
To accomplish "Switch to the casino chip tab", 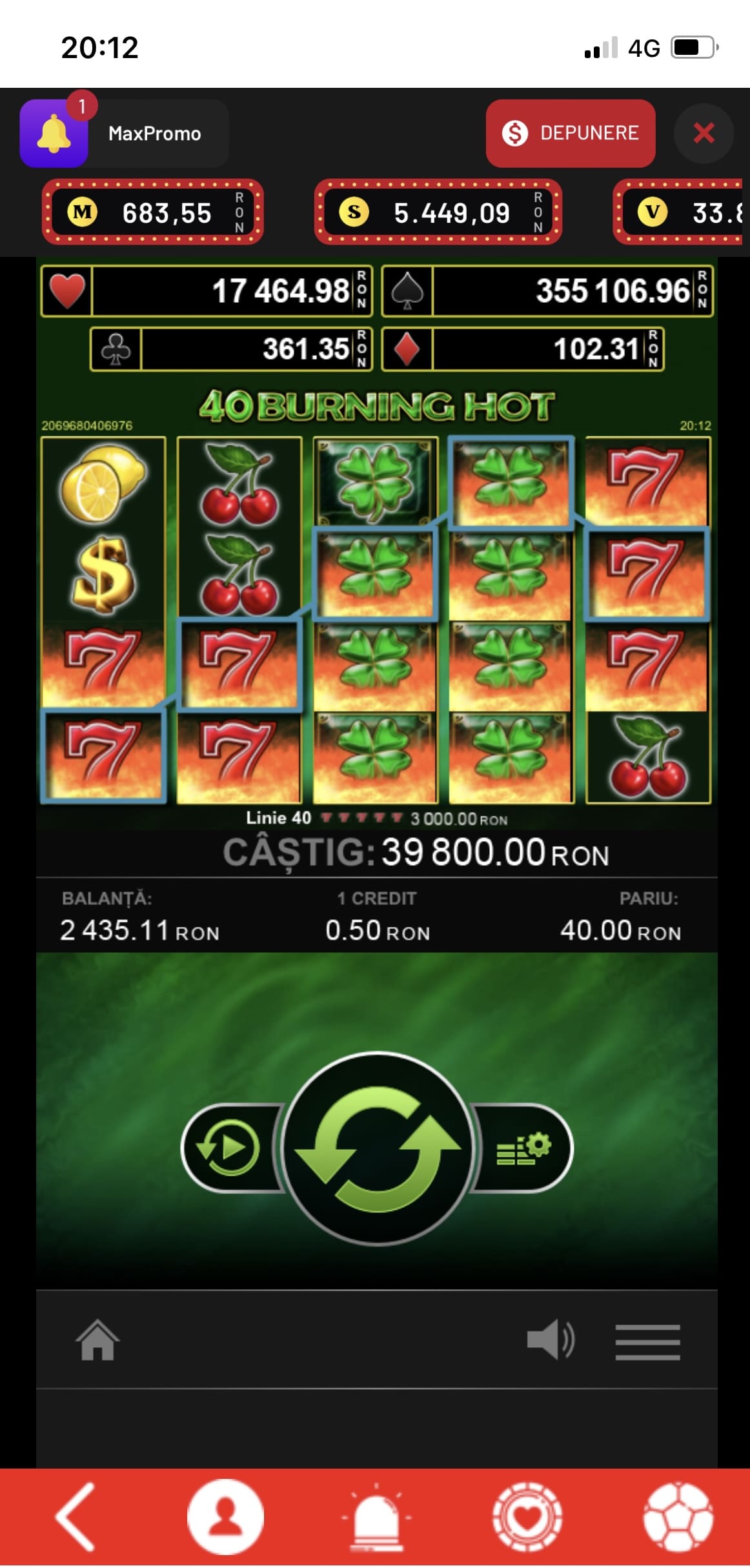I will 527,1518.
